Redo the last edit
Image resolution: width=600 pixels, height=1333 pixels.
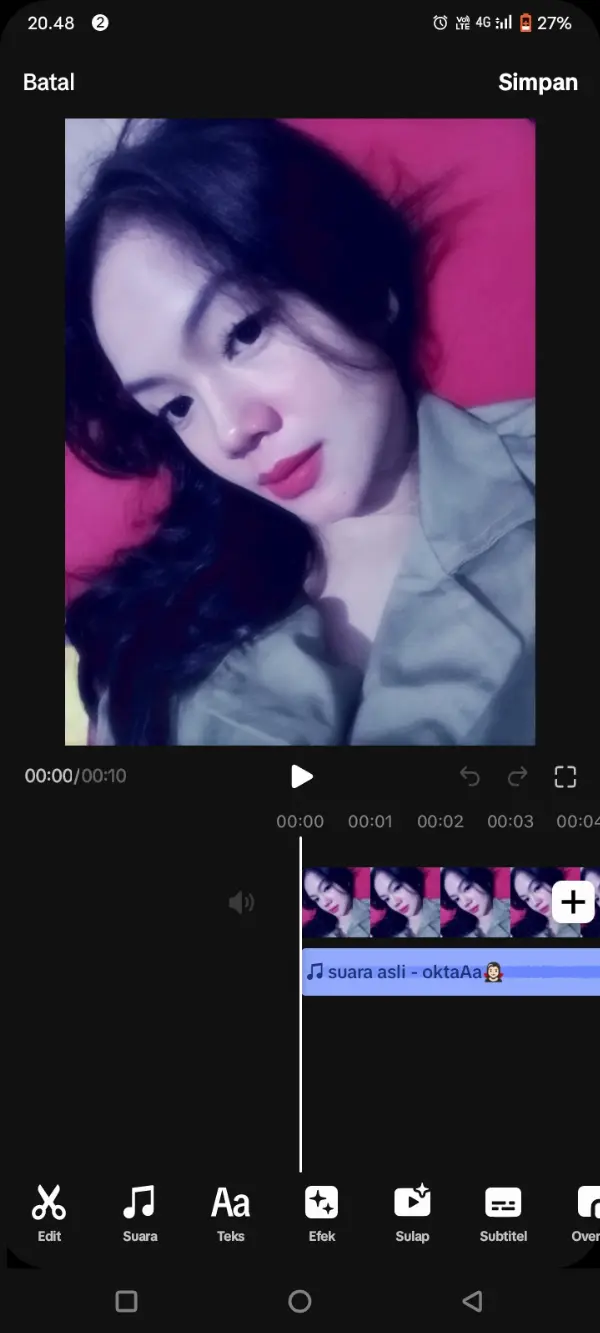pos(517,776)
